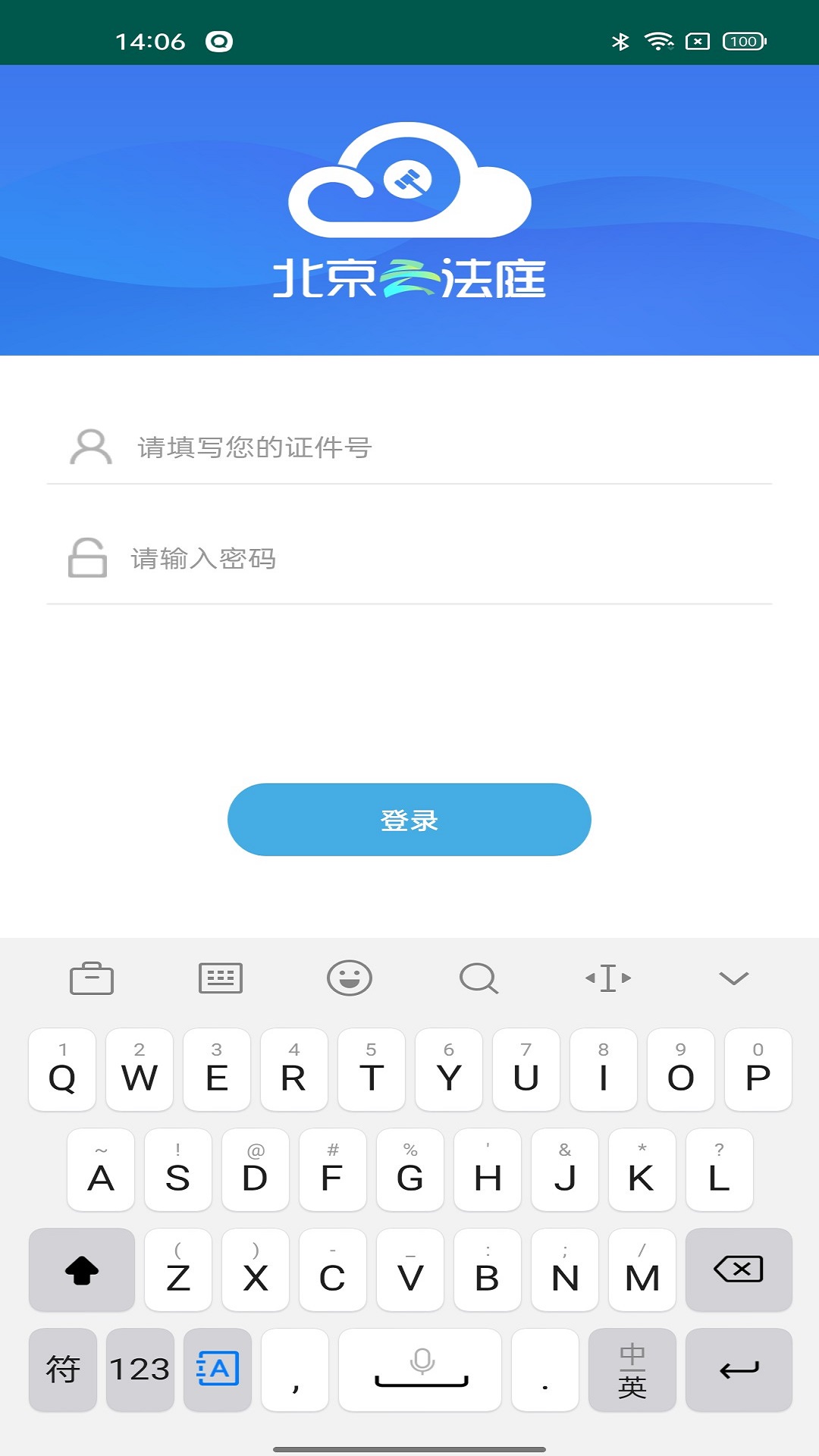The height and width of the screenshot is (1456, 819).
Task: Open keyboard emoji panel
Action: [x=350, y=978]
